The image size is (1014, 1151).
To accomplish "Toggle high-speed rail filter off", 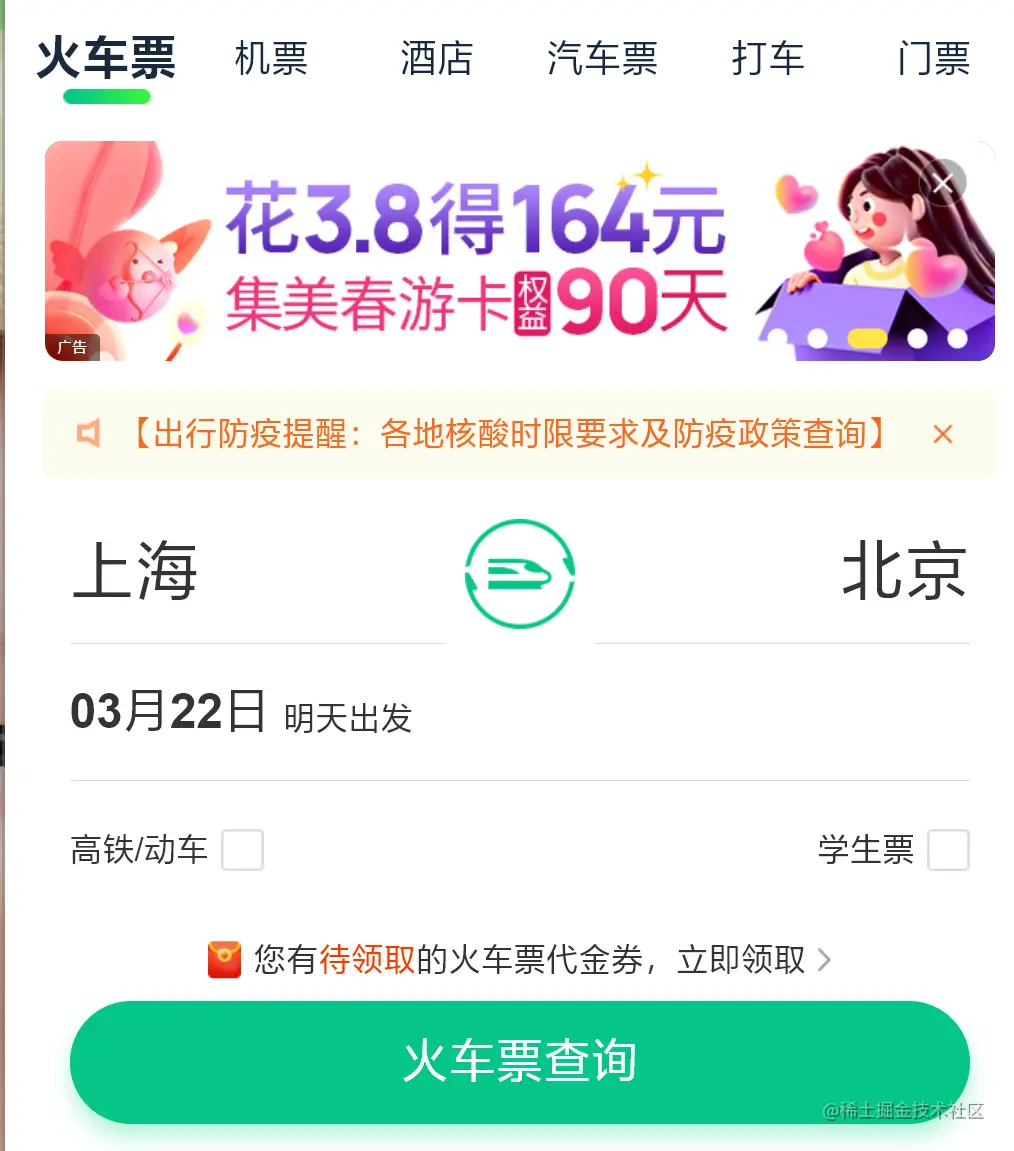I will click(243, 850).
